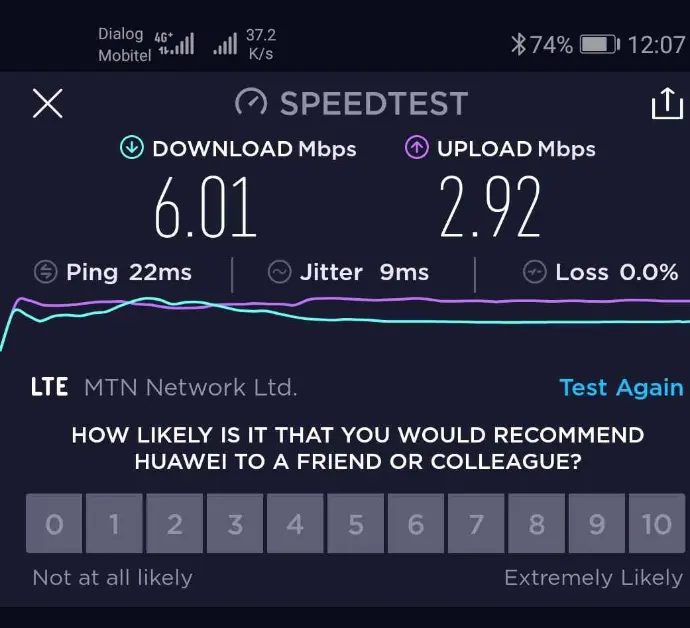Image resolution: width=690 pixels, height=628 pixels.
Task: Choose 7 on recommendation scale
Action: tap(476, 524)
